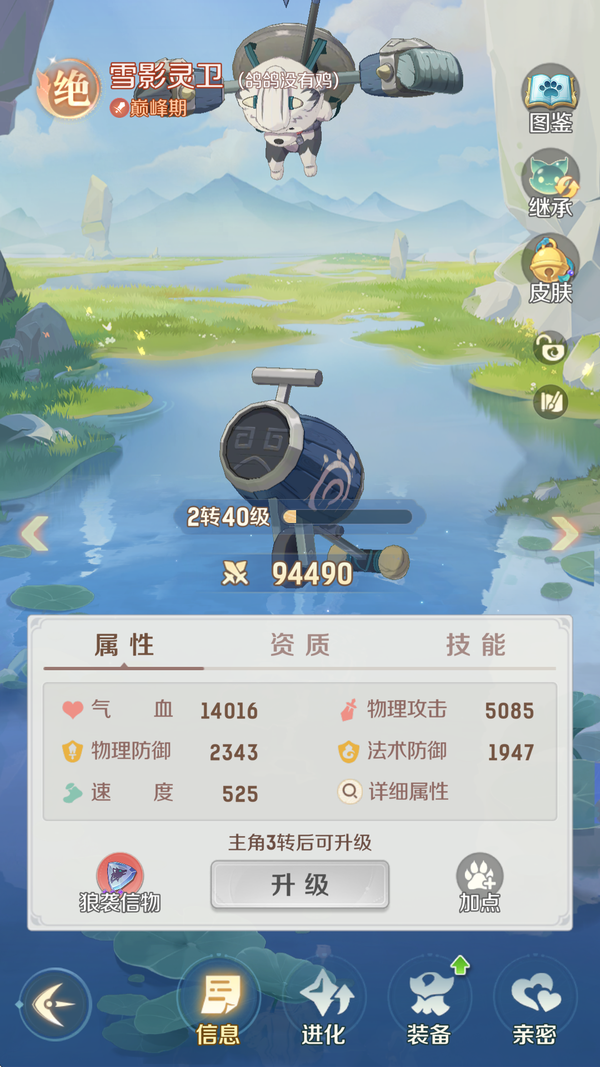The height and width of the screenshot is (1067, 600).
Task: Switch to the 资质 tab
Action: 300,645
